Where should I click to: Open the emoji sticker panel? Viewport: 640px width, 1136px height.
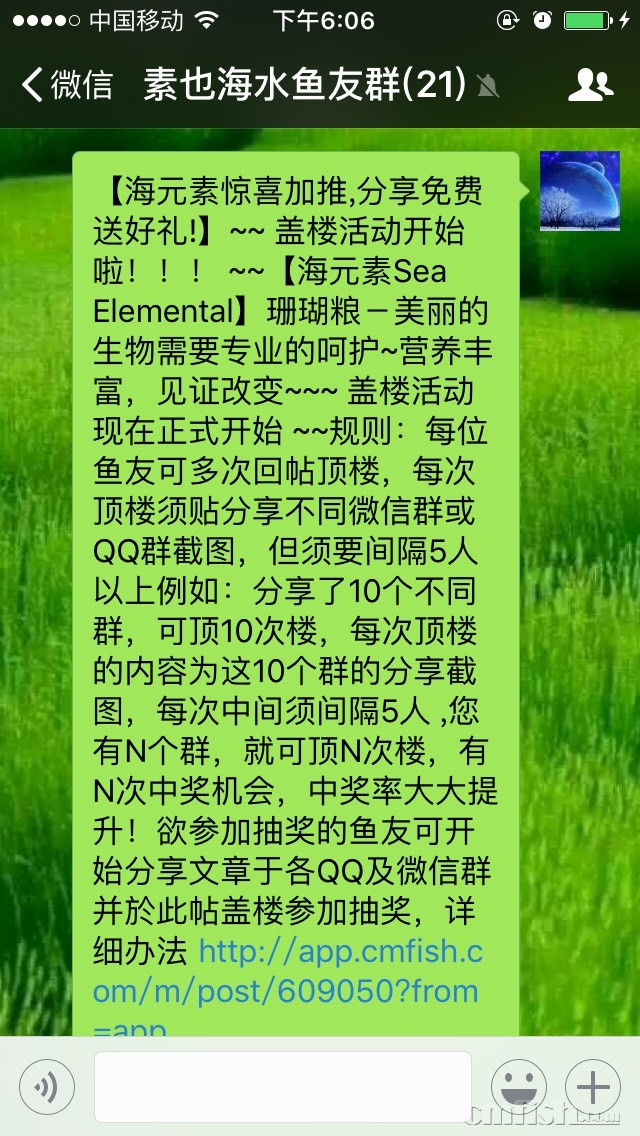518,1086
